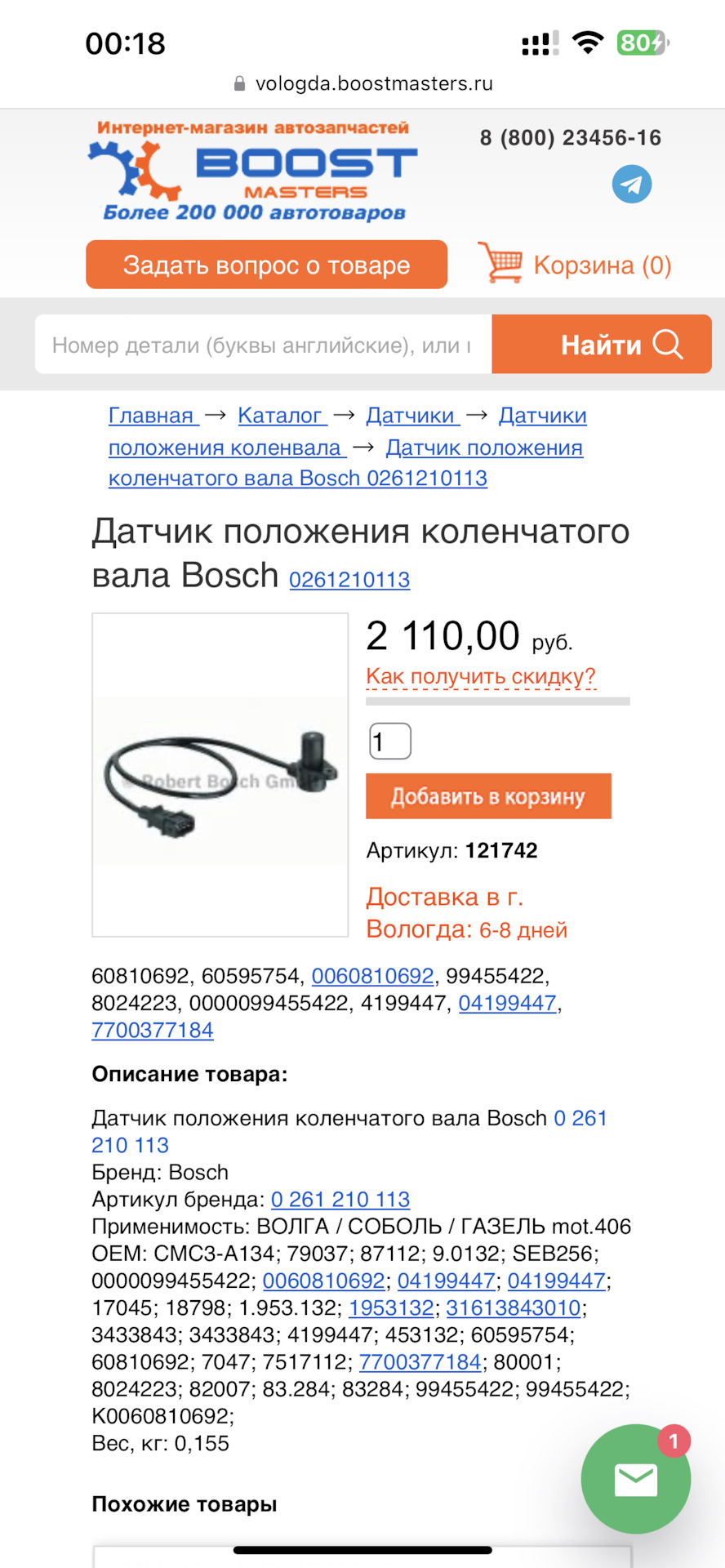725x1568 pixels.
Task: Open cross-reference link 0060810692 under image
Action: click(x=372, y=976)
